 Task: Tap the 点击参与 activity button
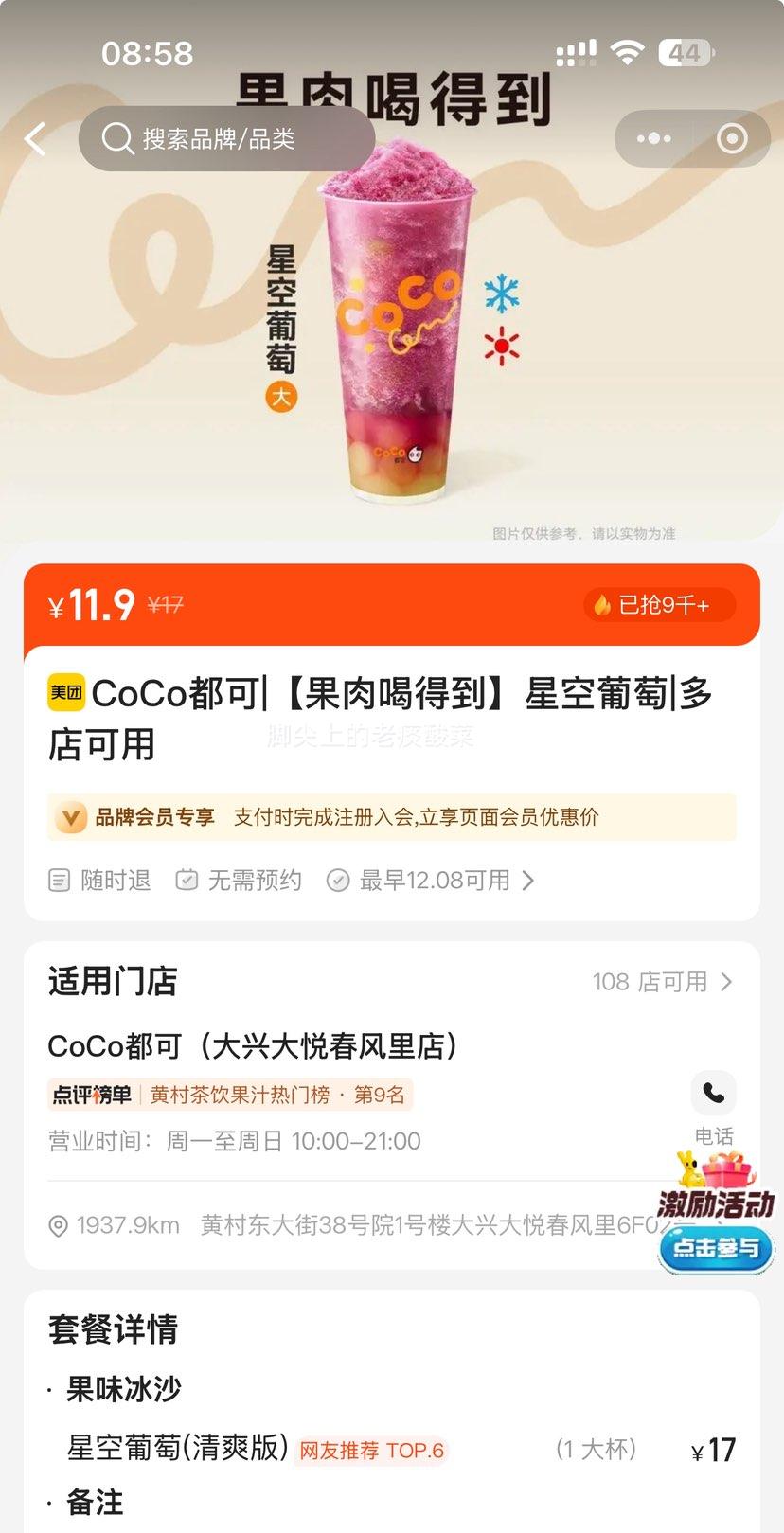[715, 1249]
